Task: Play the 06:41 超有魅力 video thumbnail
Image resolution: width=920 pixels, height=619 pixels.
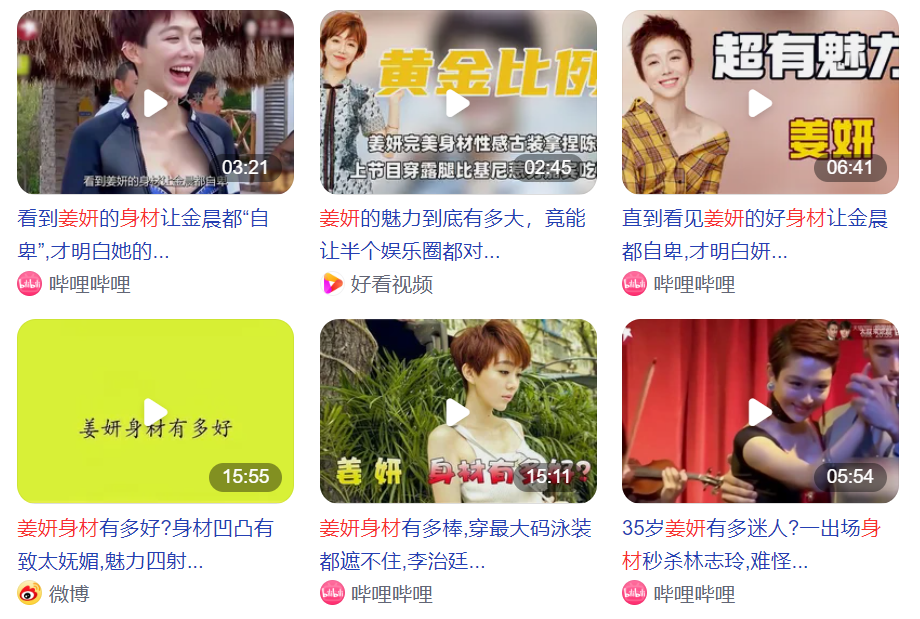Action: tap(760, 103)
